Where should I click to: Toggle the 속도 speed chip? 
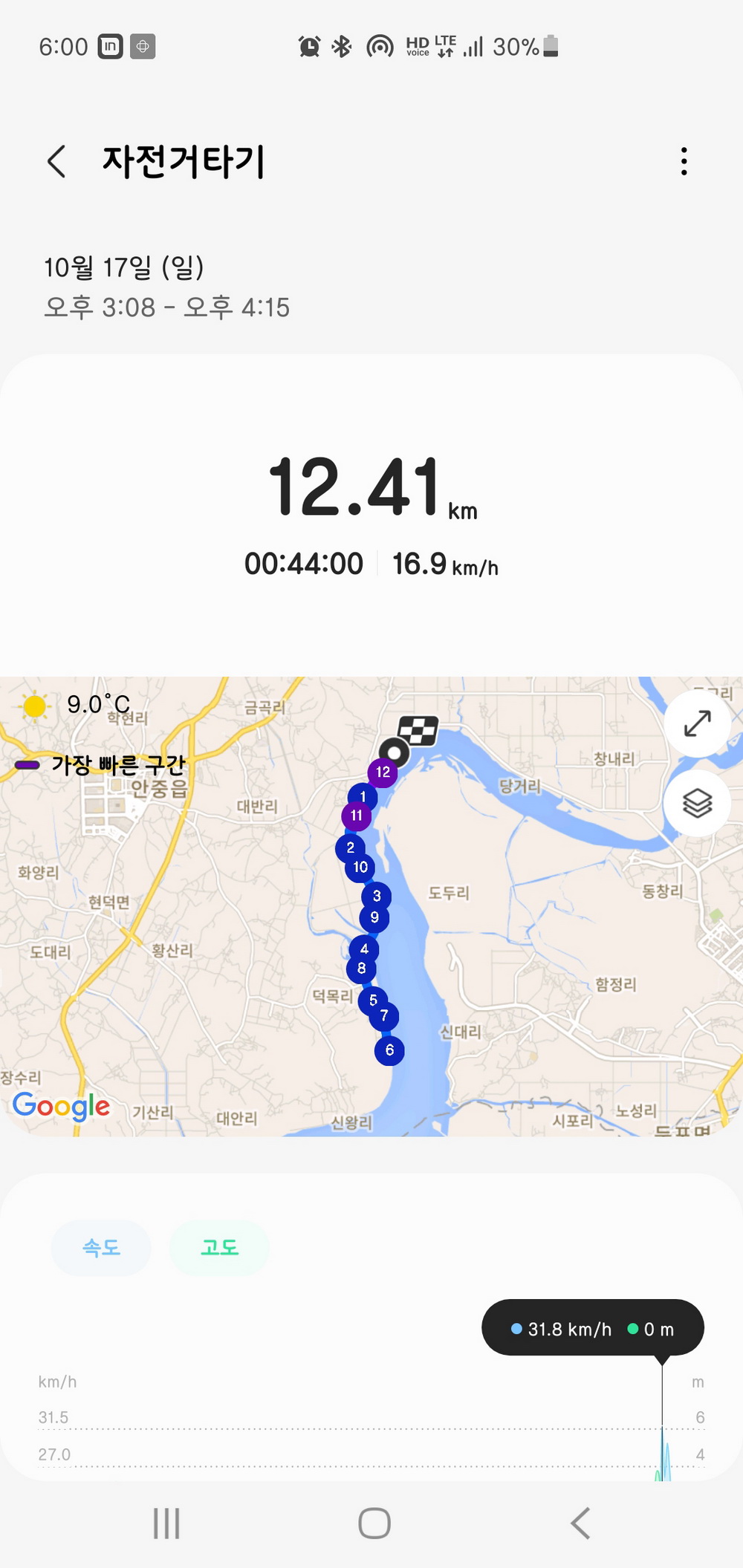tap(101, 1247)
